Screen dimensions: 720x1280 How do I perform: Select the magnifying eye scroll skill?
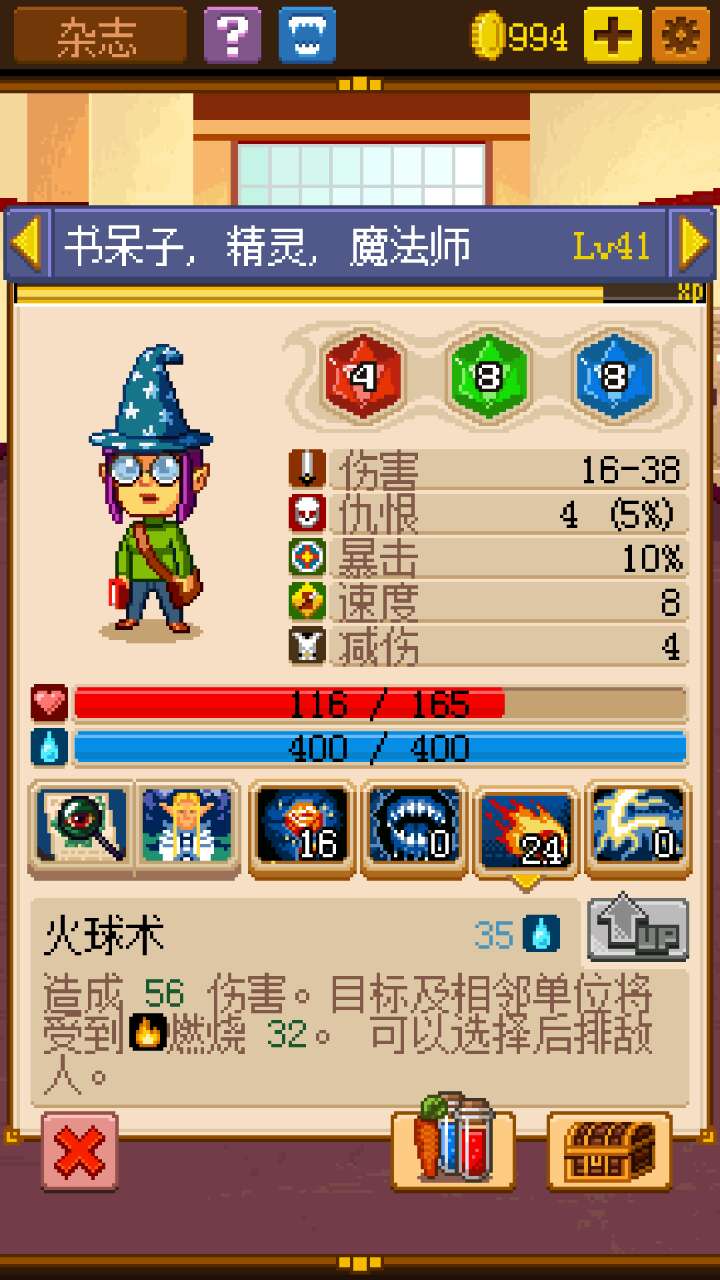(x=83, y=827)
